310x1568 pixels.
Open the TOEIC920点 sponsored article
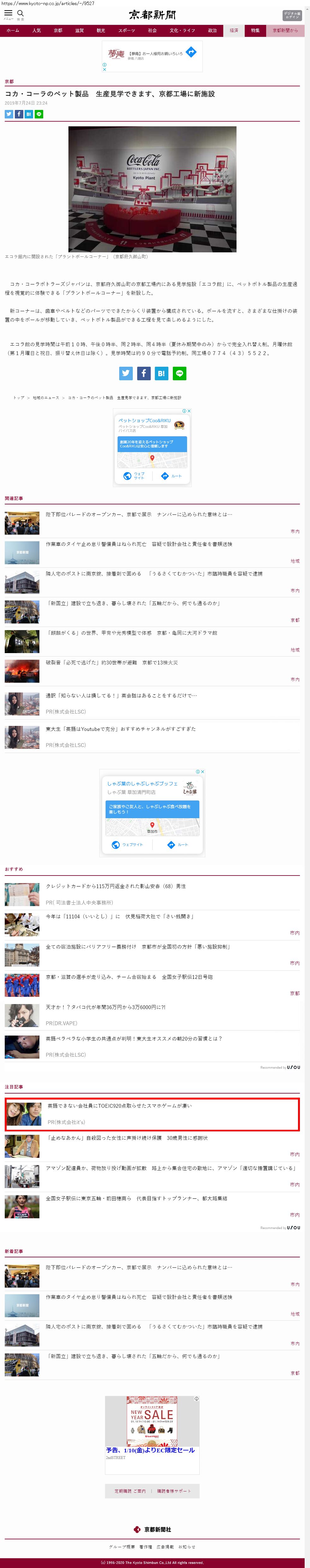point(120,1106)
